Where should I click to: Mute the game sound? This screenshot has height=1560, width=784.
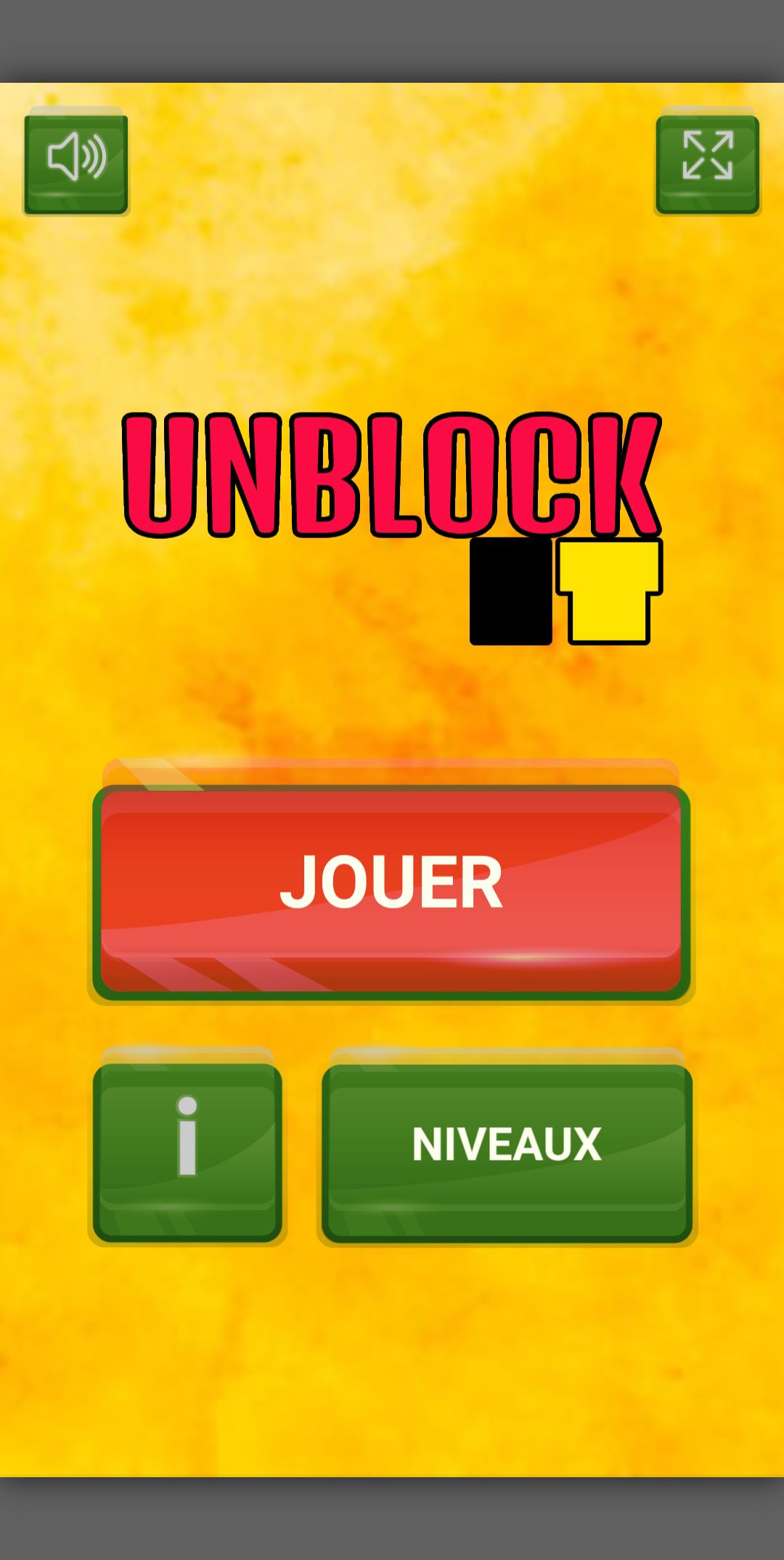[x=76, y=163]
